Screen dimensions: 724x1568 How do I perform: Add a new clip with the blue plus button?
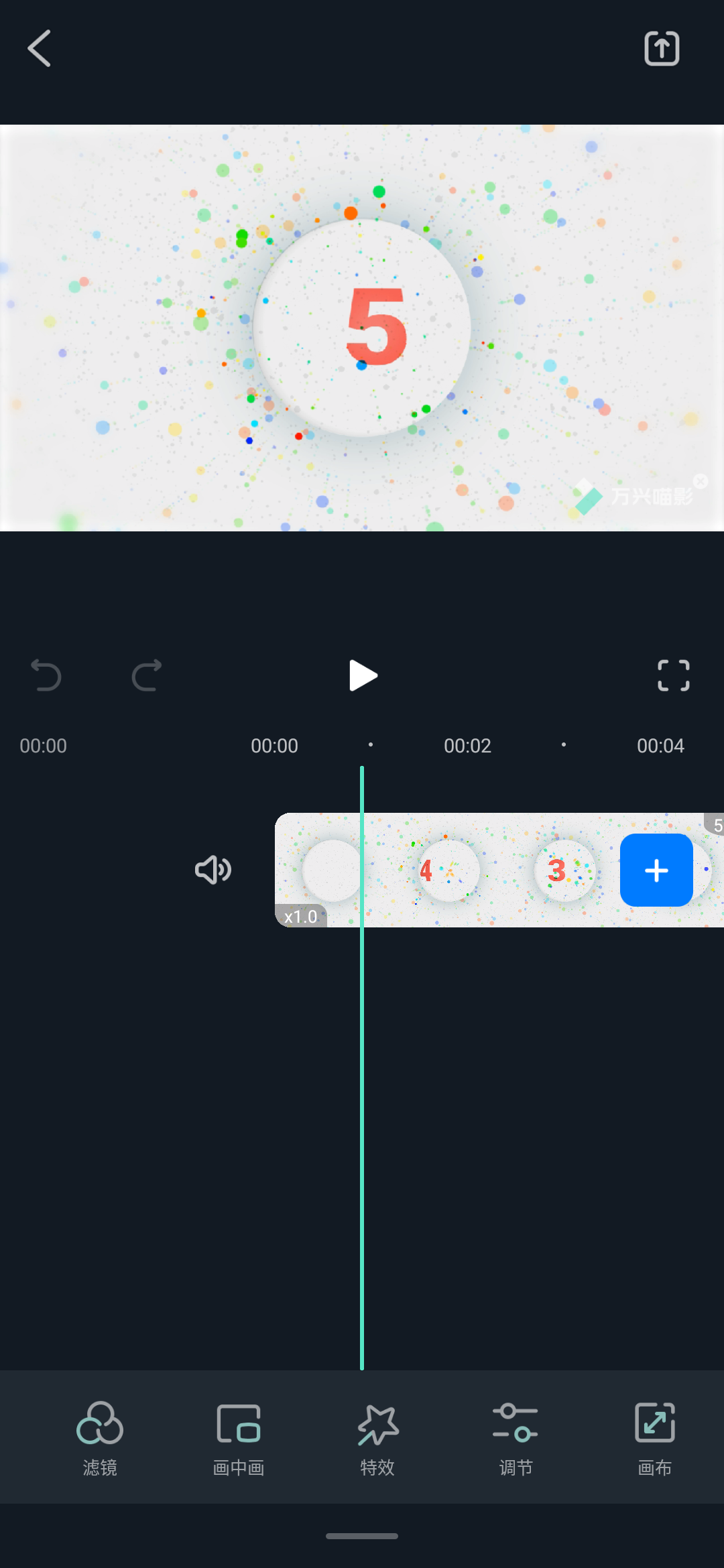tap(656, 870)
